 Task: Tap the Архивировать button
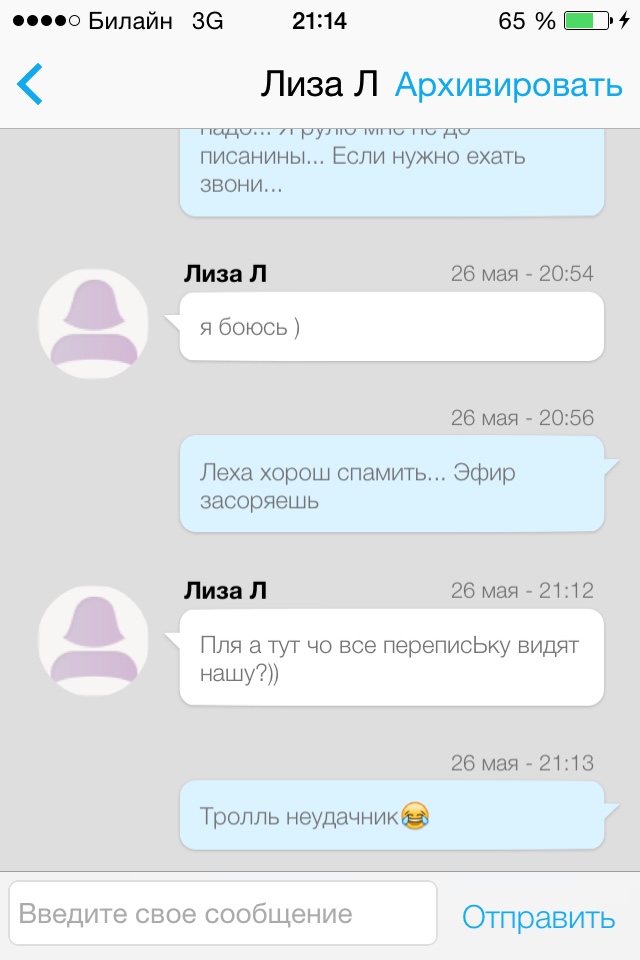coord(508,85)
